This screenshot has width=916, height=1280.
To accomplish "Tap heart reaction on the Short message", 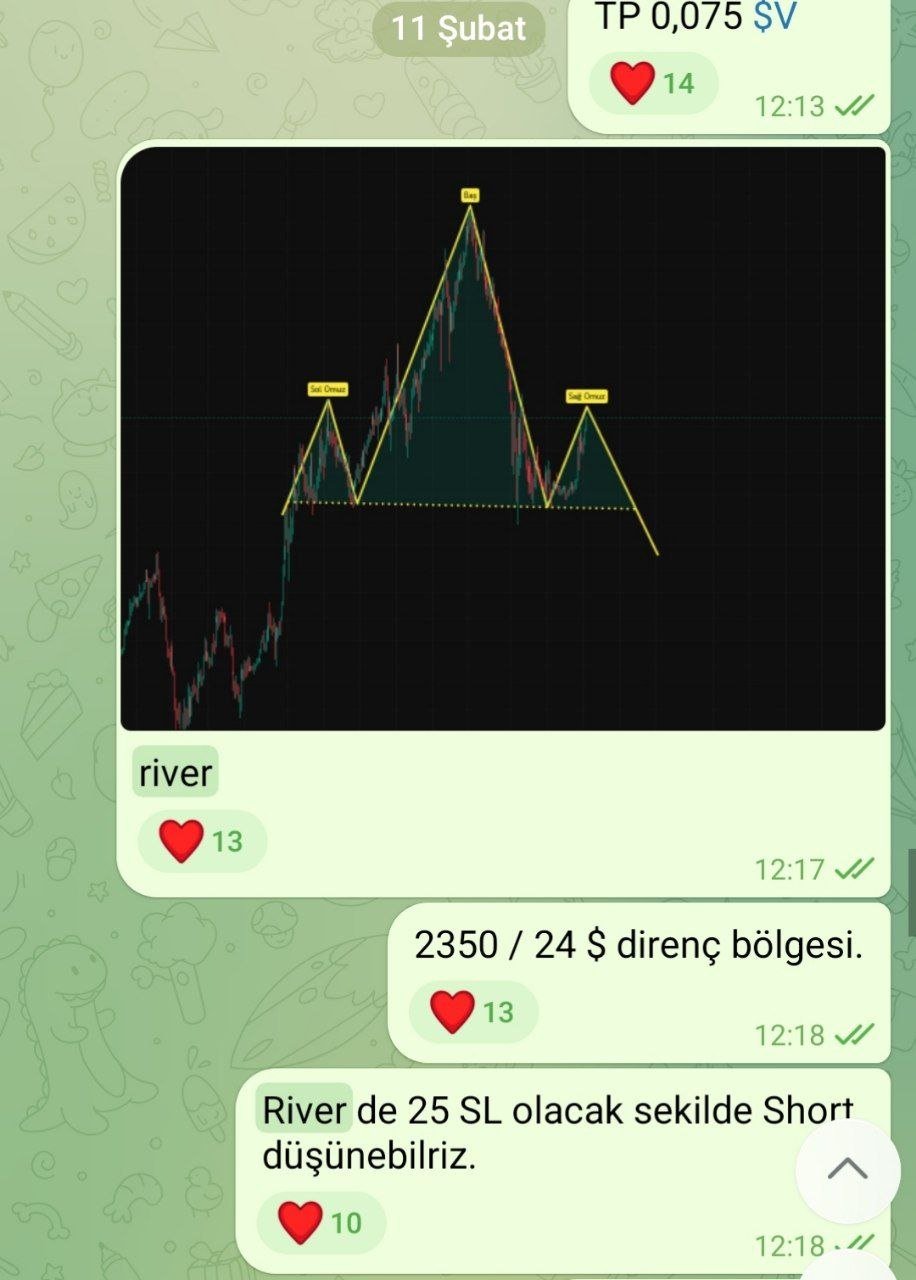I will (321, 1222).
